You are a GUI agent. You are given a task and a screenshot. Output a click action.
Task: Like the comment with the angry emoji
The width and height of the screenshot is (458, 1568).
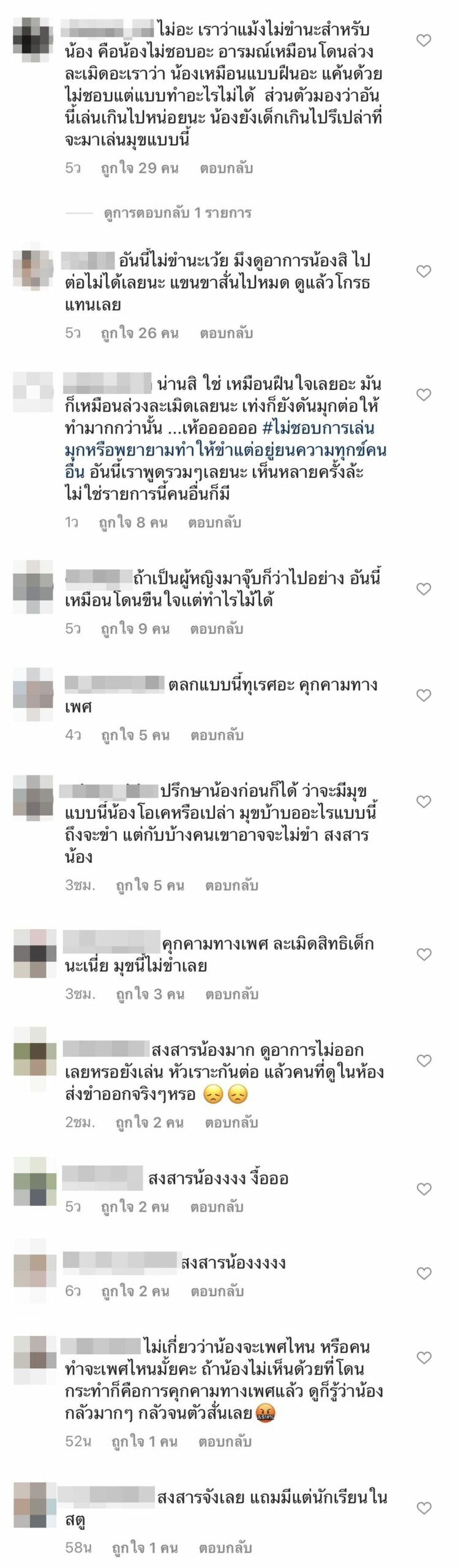[424, 1358]
